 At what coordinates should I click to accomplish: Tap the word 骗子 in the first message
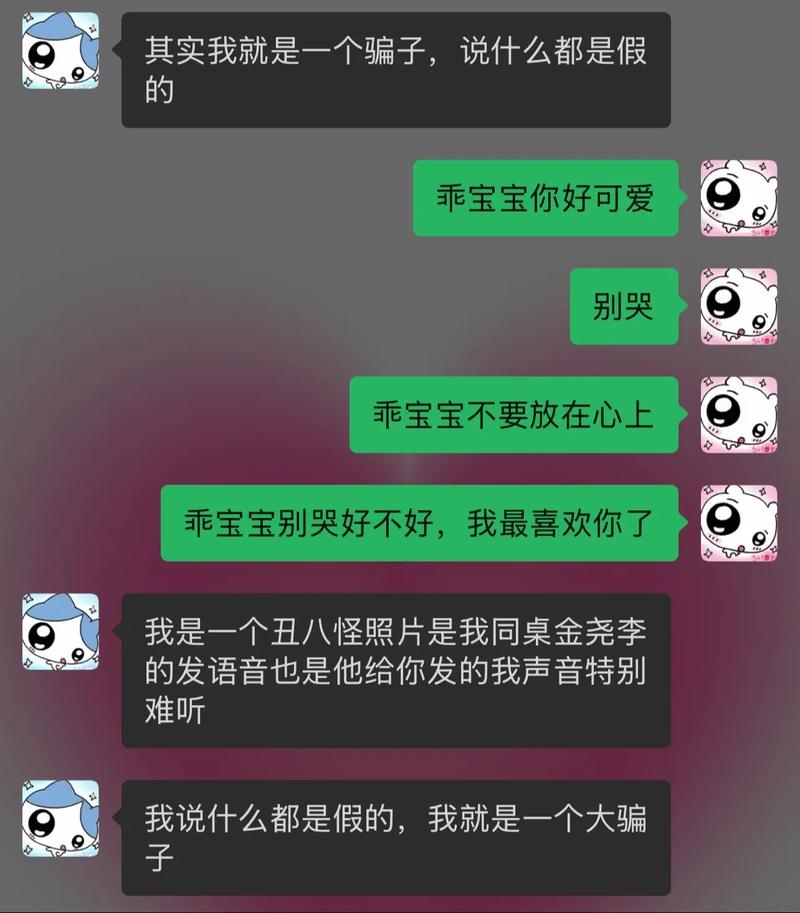(395, 47)
